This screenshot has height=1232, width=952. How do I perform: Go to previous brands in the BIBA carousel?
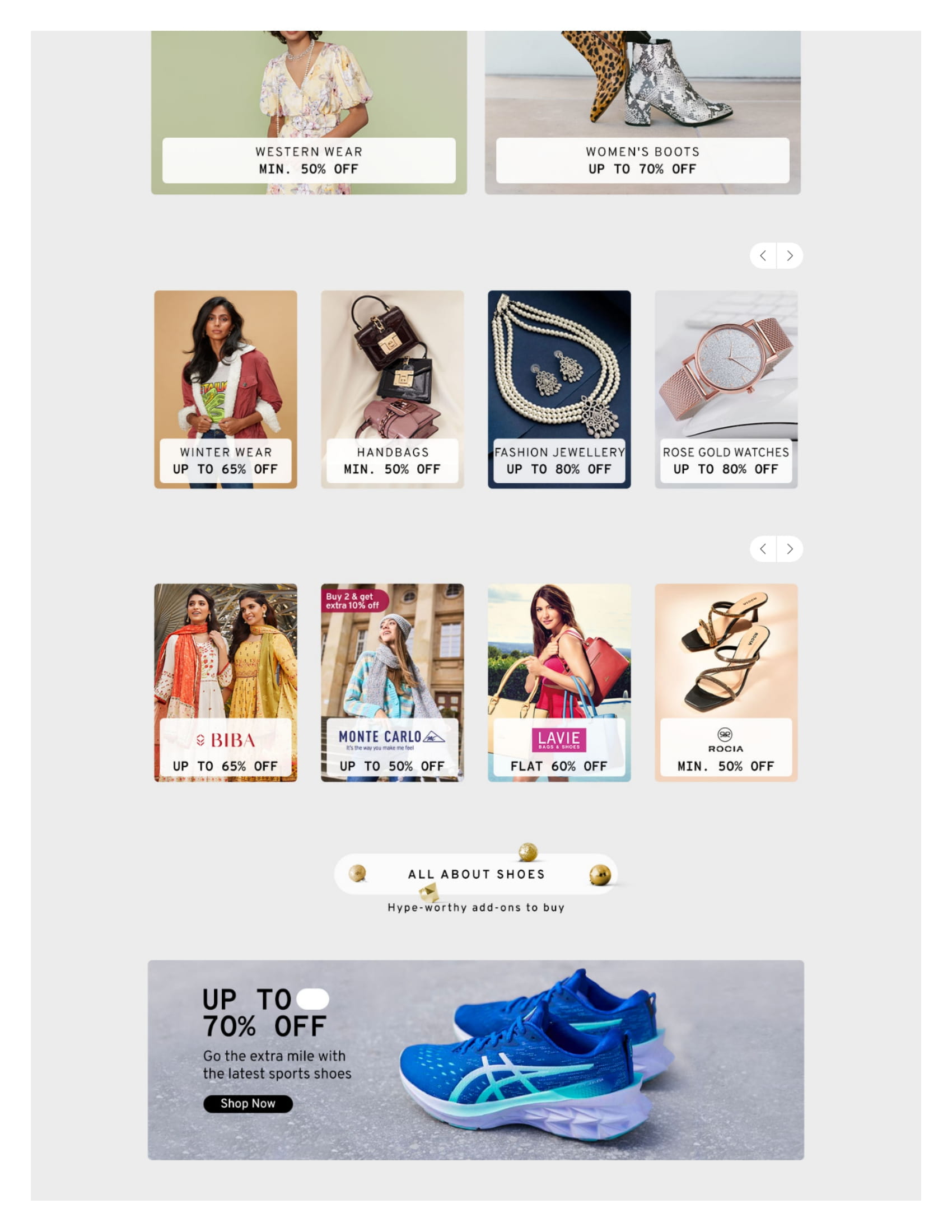(x=763, y=549)
